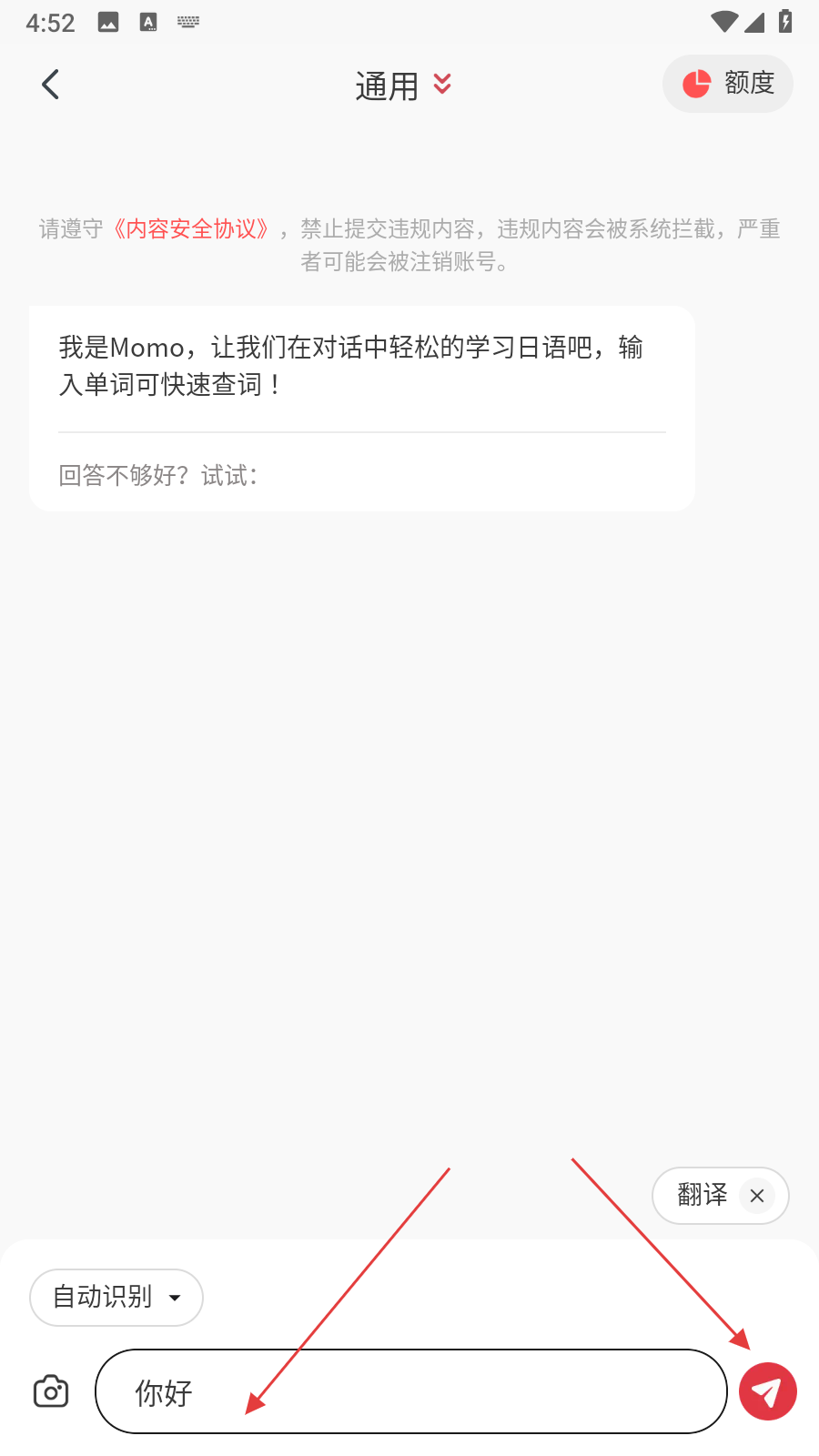Open the 内容安全协议 agreement link
This screenshot has height=1456, width=819.
[191, 228]
